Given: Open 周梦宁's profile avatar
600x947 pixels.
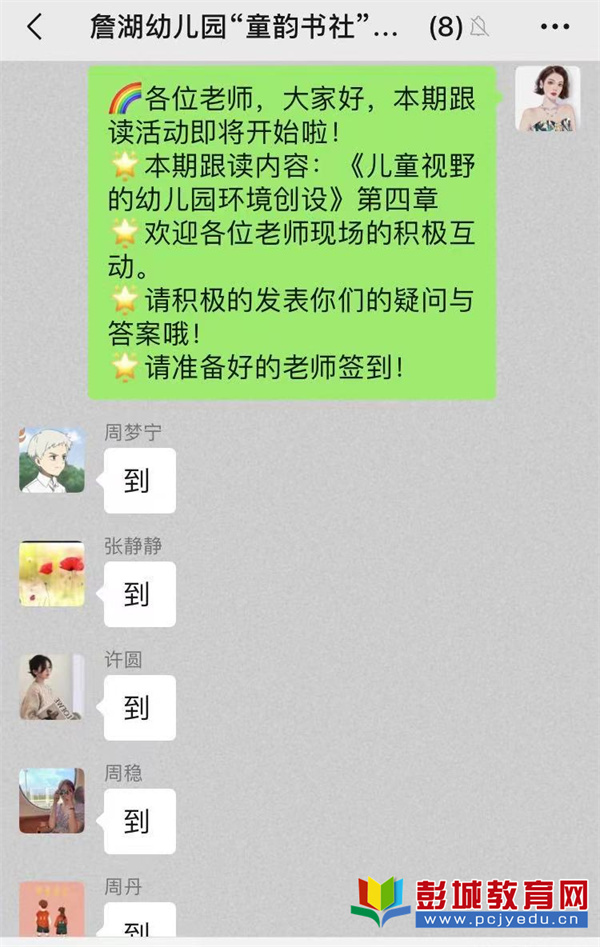Looking at the screenshot, I should [x=52, y=460].
